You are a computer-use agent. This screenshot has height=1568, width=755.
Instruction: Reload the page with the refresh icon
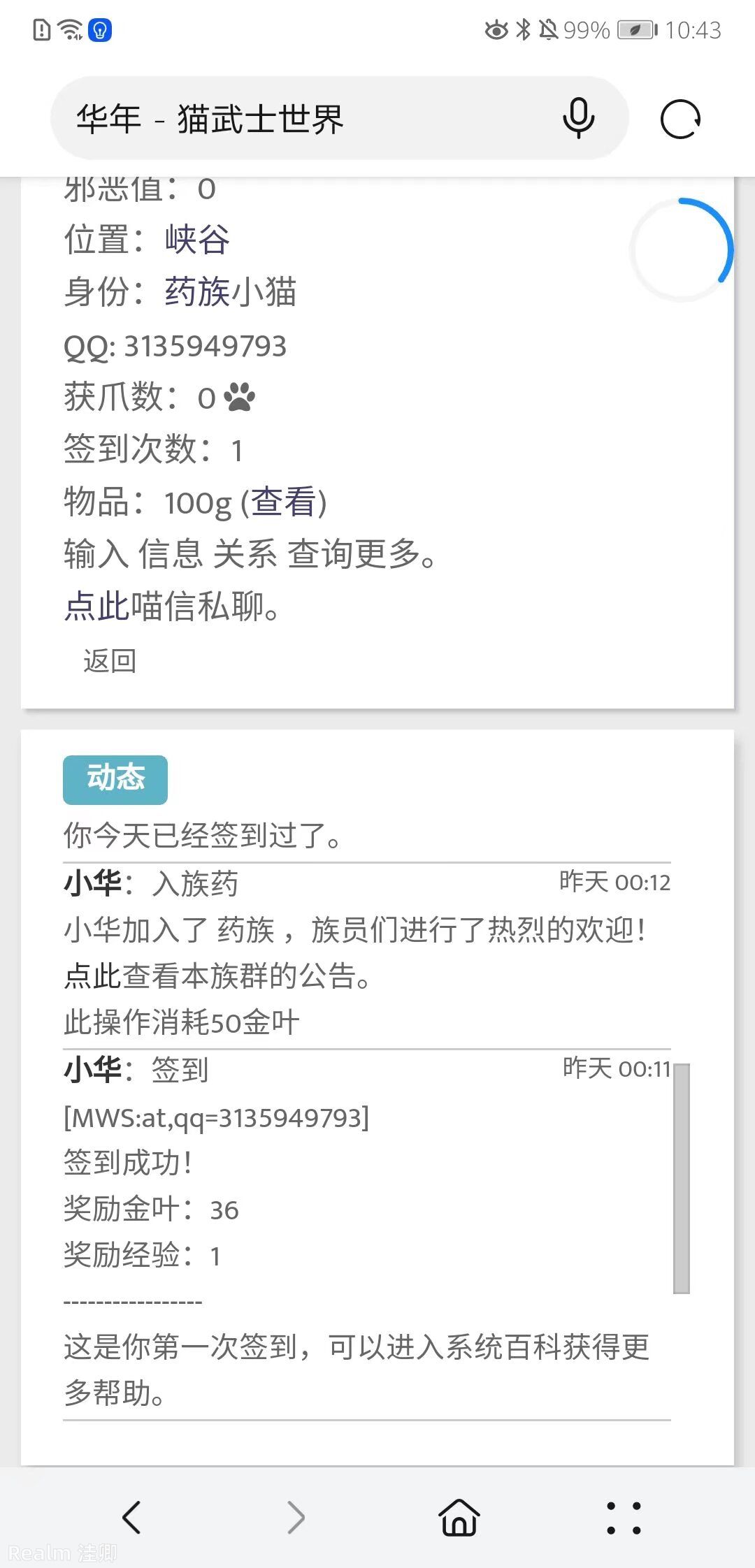pyautogui.click(x=680, y=119)
